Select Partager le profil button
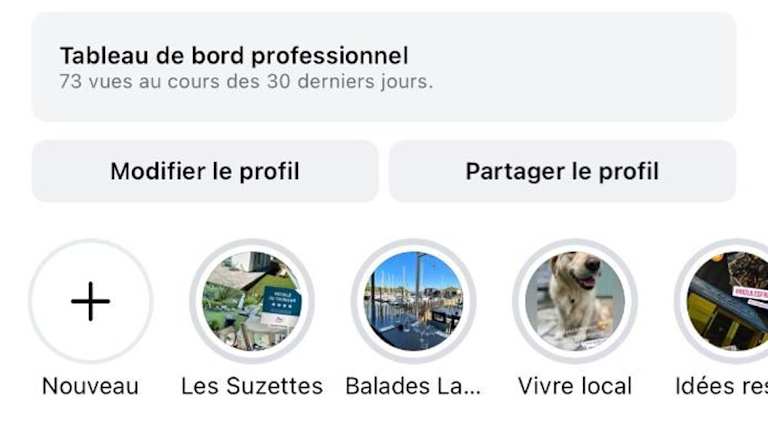 pos(562,171)
